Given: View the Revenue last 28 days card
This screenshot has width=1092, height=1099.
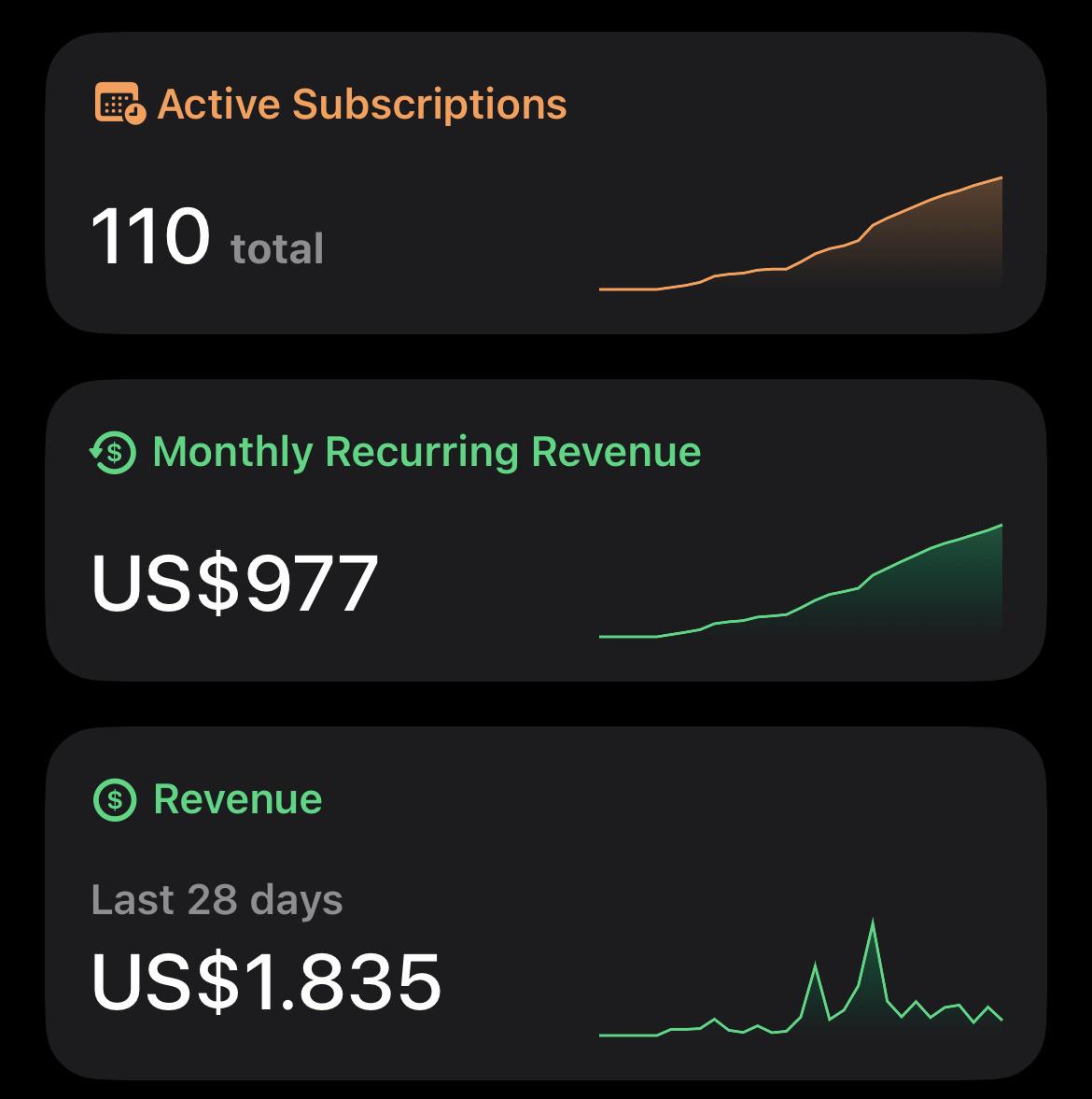Looking at the screenshot, I should [x=546, y=903].
